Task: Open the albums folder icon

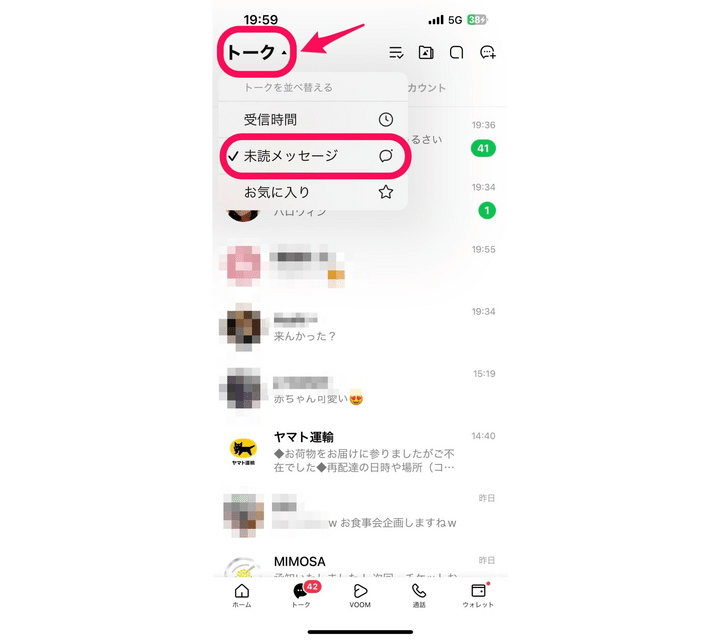Action: click(x=426, y=53)
